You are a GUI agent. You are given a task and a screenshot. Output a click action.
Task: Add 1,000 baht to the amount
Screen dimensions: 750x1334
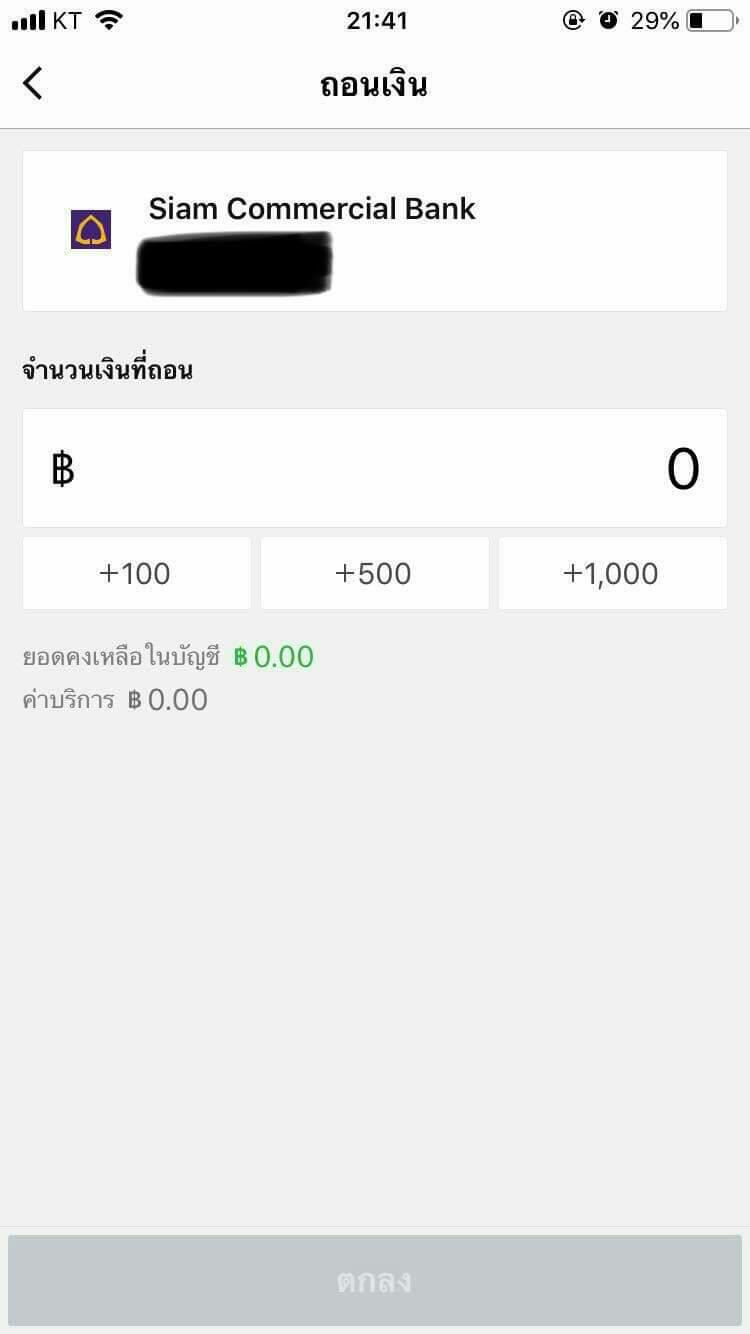click(613, 573)
